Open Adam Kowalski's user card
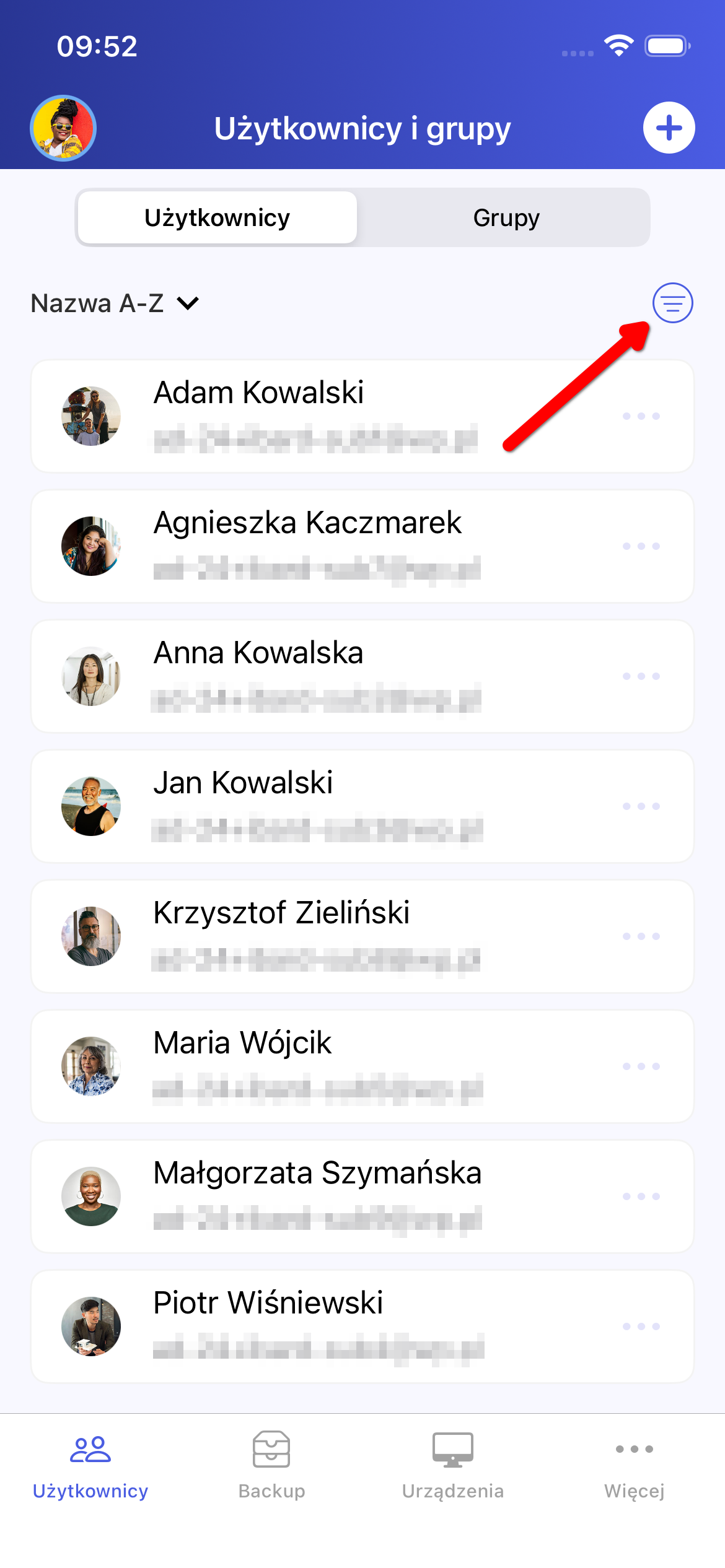This screenshot has width=725, height=1568. click(x=310, y=416)
